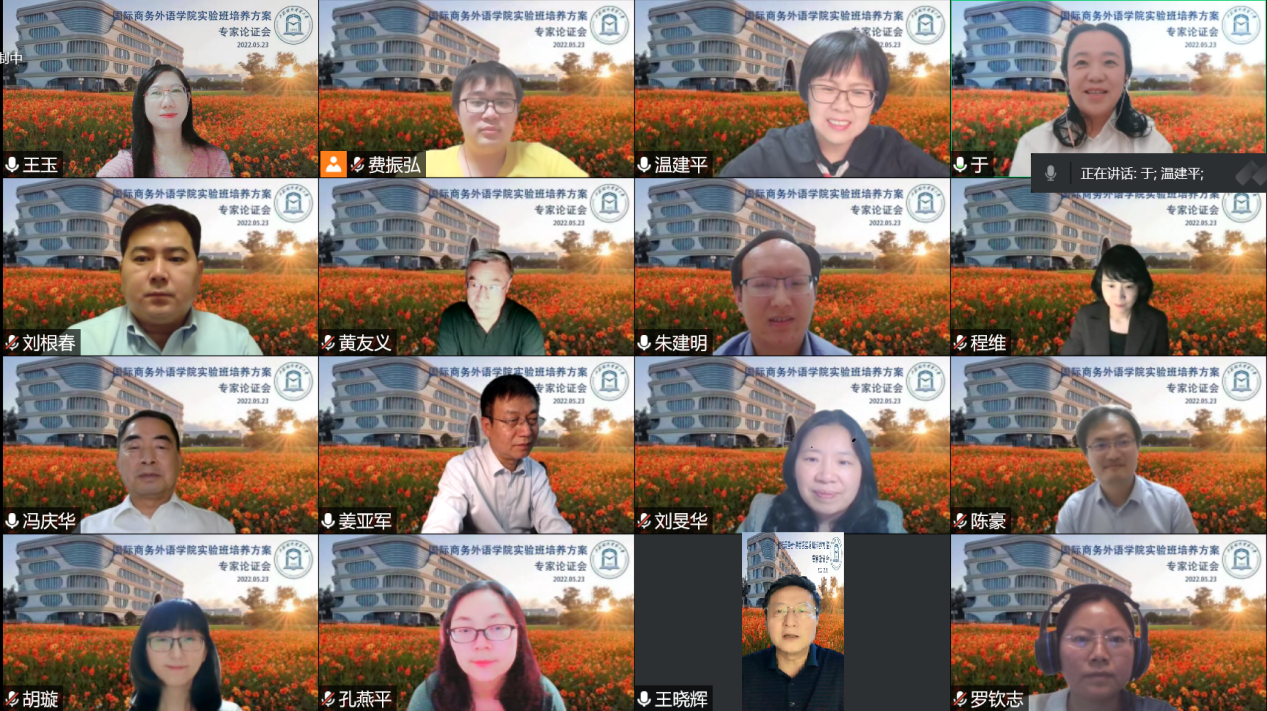
Task: Tap 温建平's video tile
Action: 792,90
